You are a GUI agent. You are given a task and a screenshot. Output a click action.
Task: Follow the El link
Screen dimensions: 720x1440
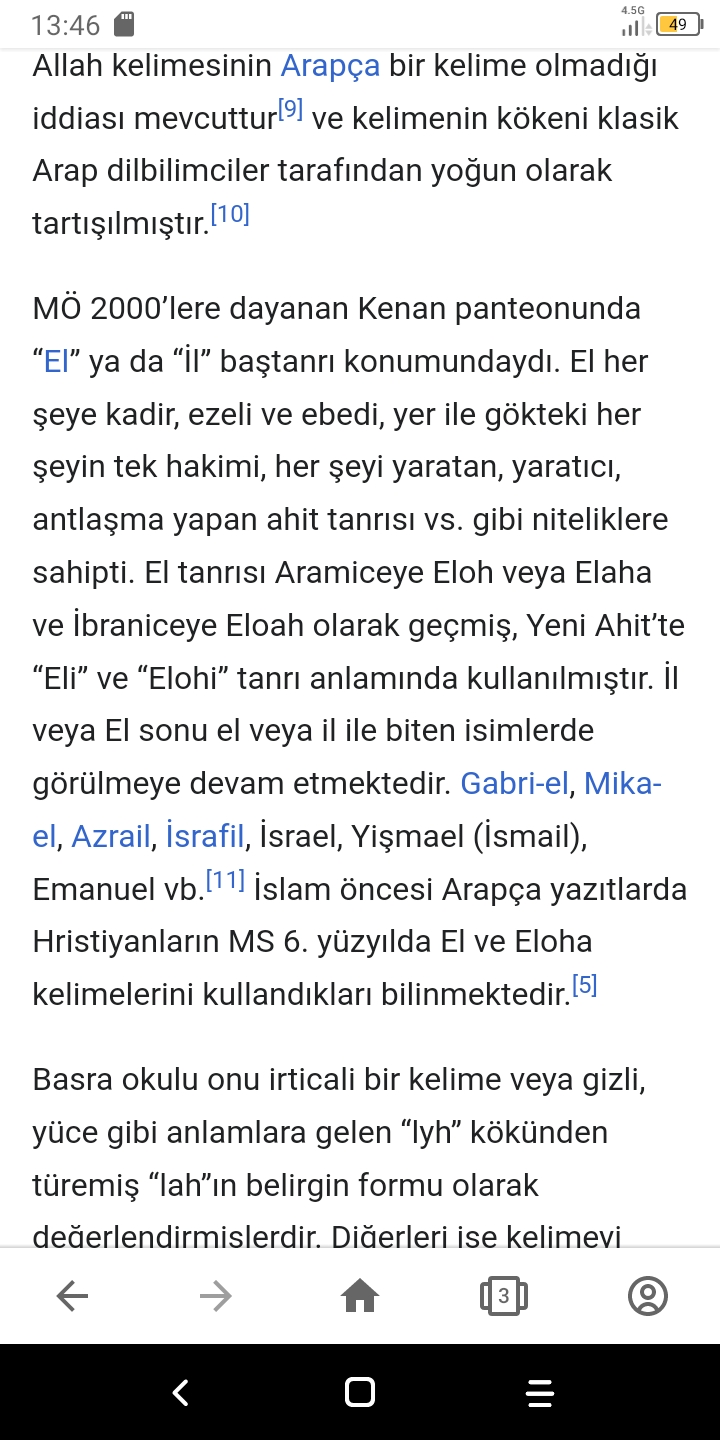pos(56,361)
